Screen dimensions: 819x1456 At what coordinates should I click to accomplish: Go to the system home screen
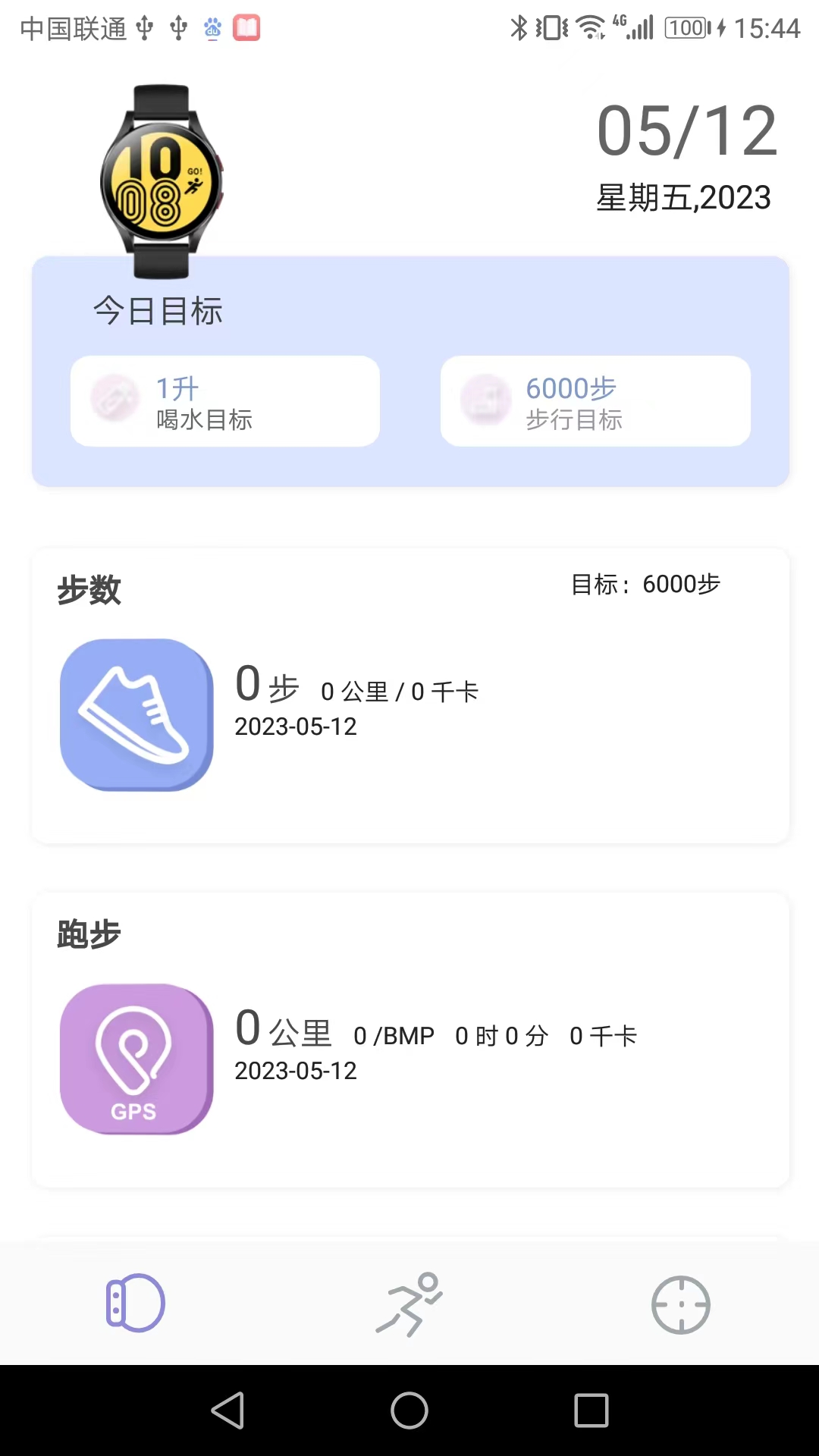[x=409, y=1410]
